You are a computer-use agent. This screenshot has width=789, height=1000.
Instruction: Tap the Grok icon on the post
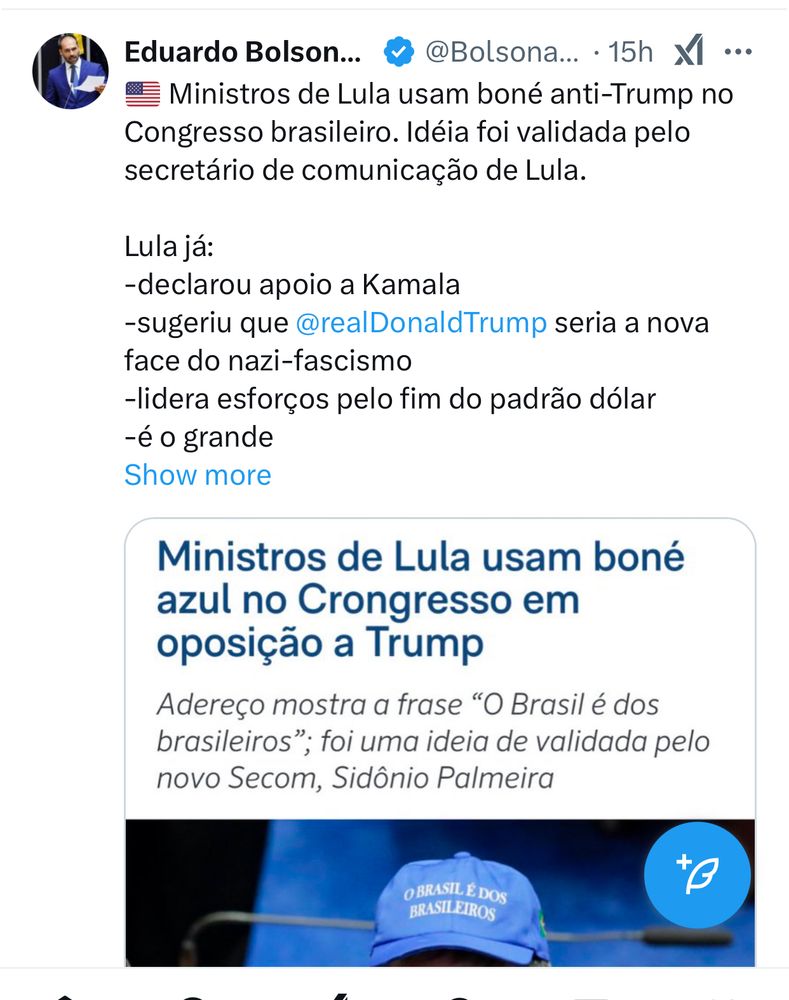tap(688, 50)
